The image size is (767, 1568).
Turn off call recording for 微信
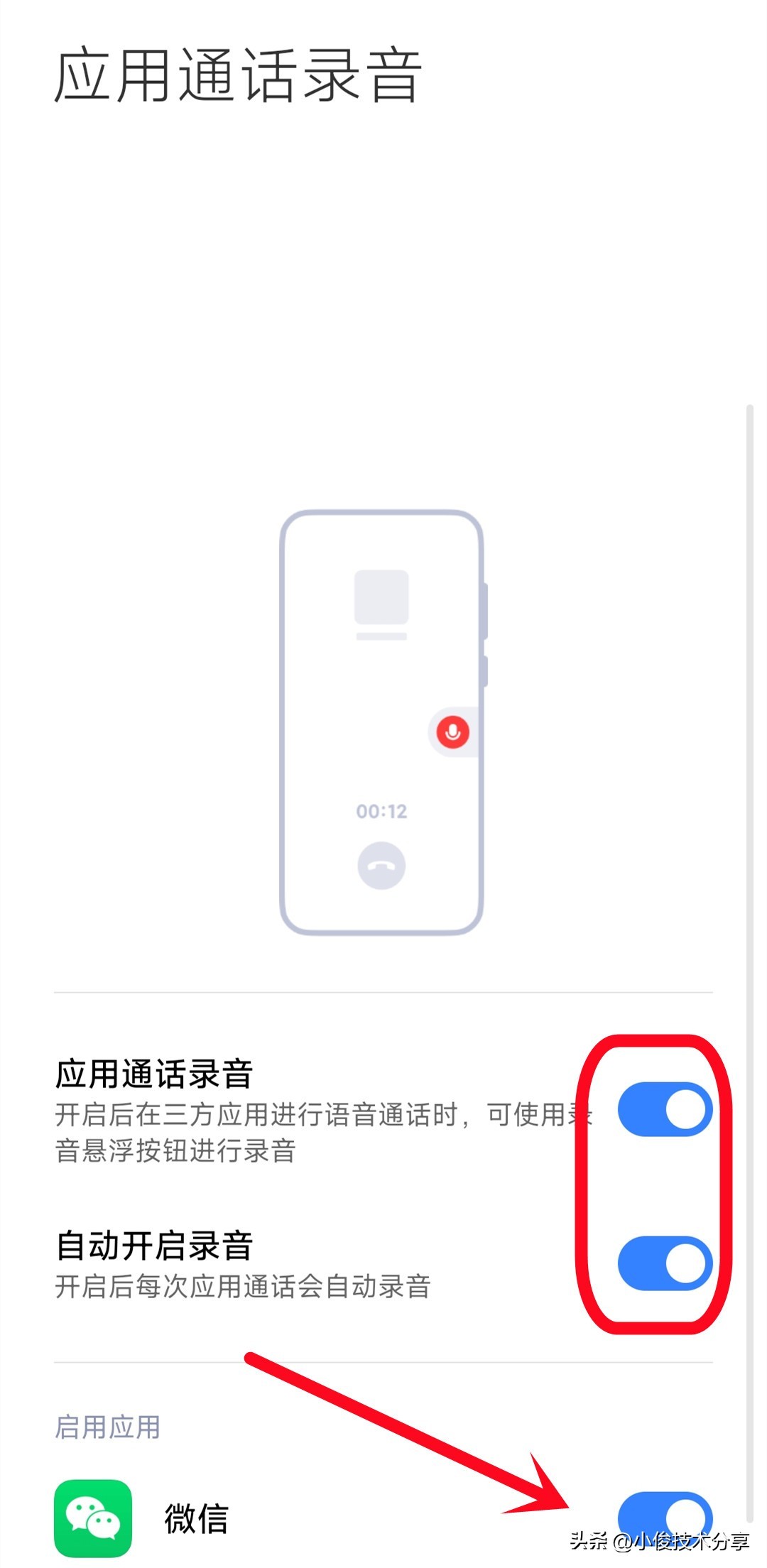664,1517
